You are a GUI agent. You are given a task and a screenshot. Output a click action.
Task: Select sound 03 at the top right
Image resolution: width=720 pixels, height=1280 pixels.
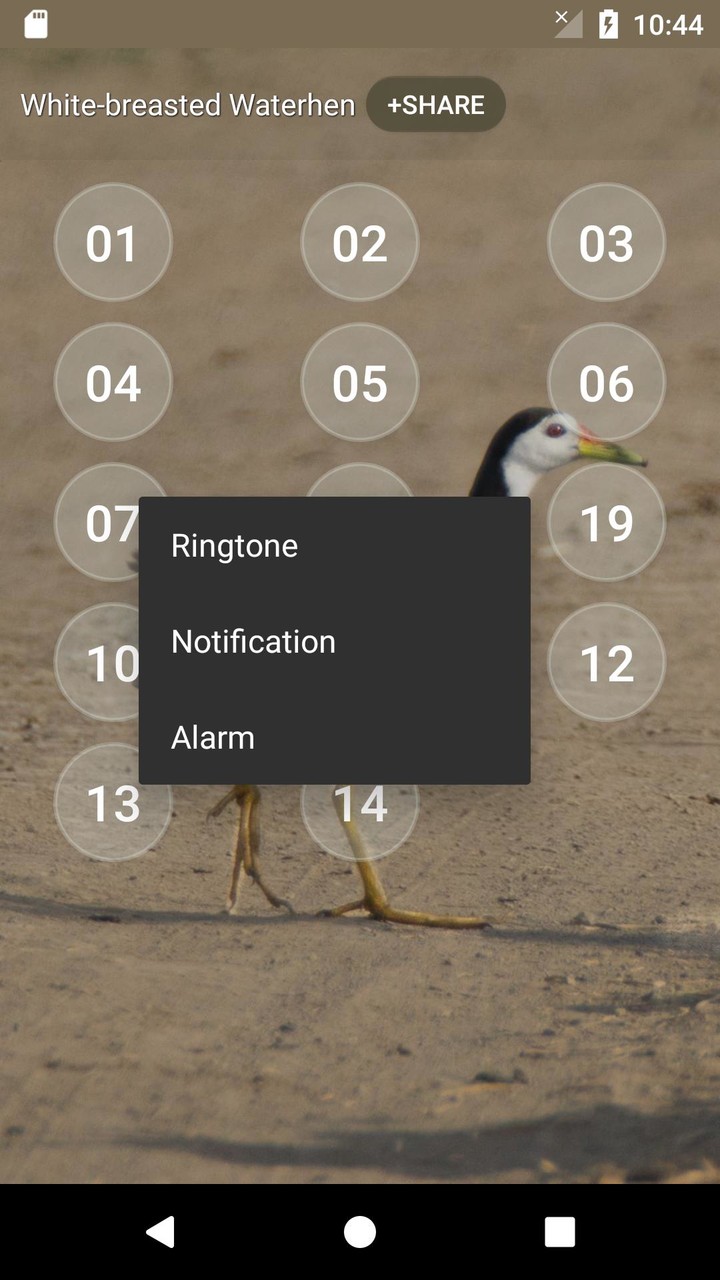pos(605,242)
